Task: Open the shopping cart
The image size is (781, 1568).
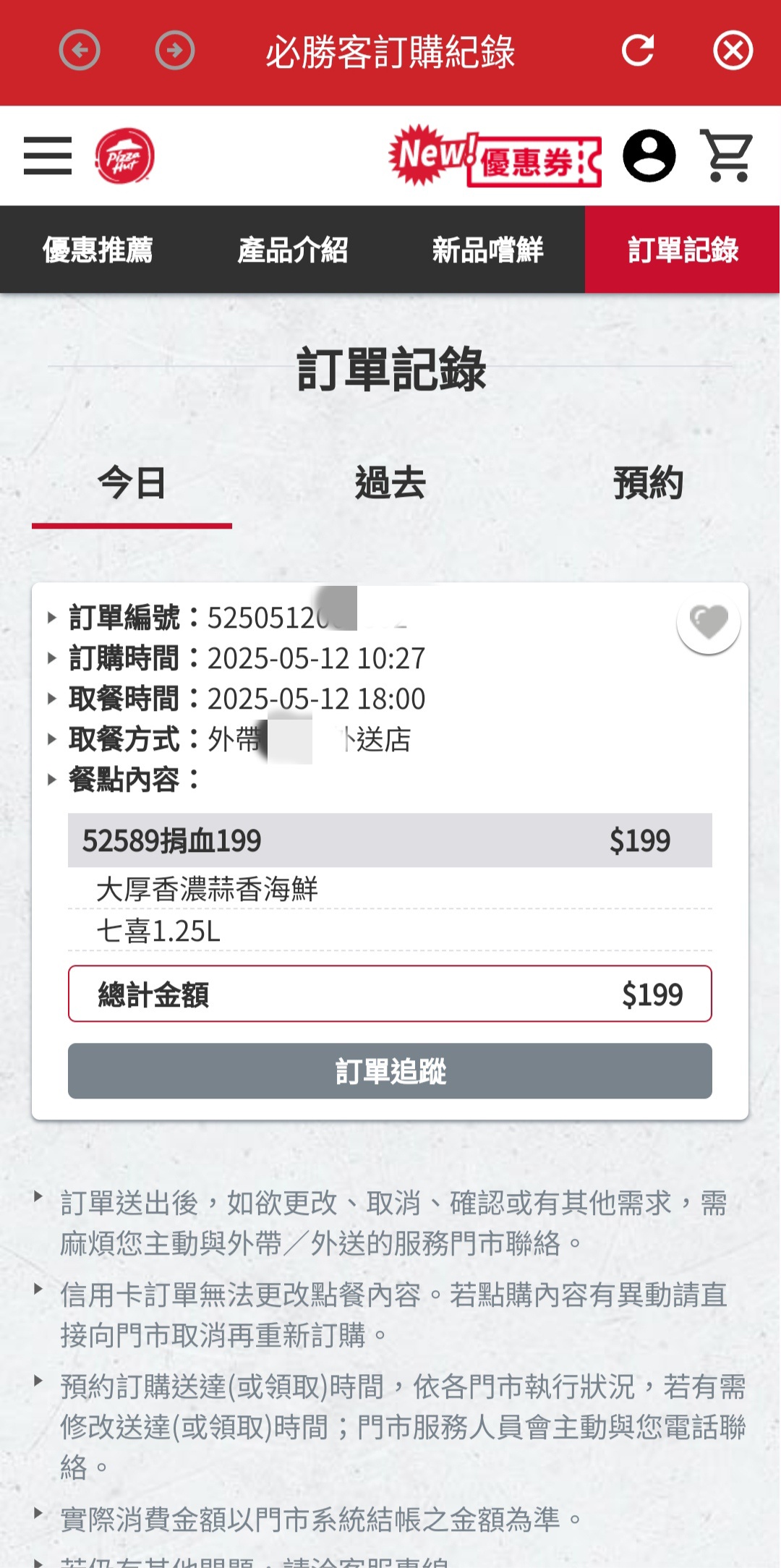Action: pos(727,155)
